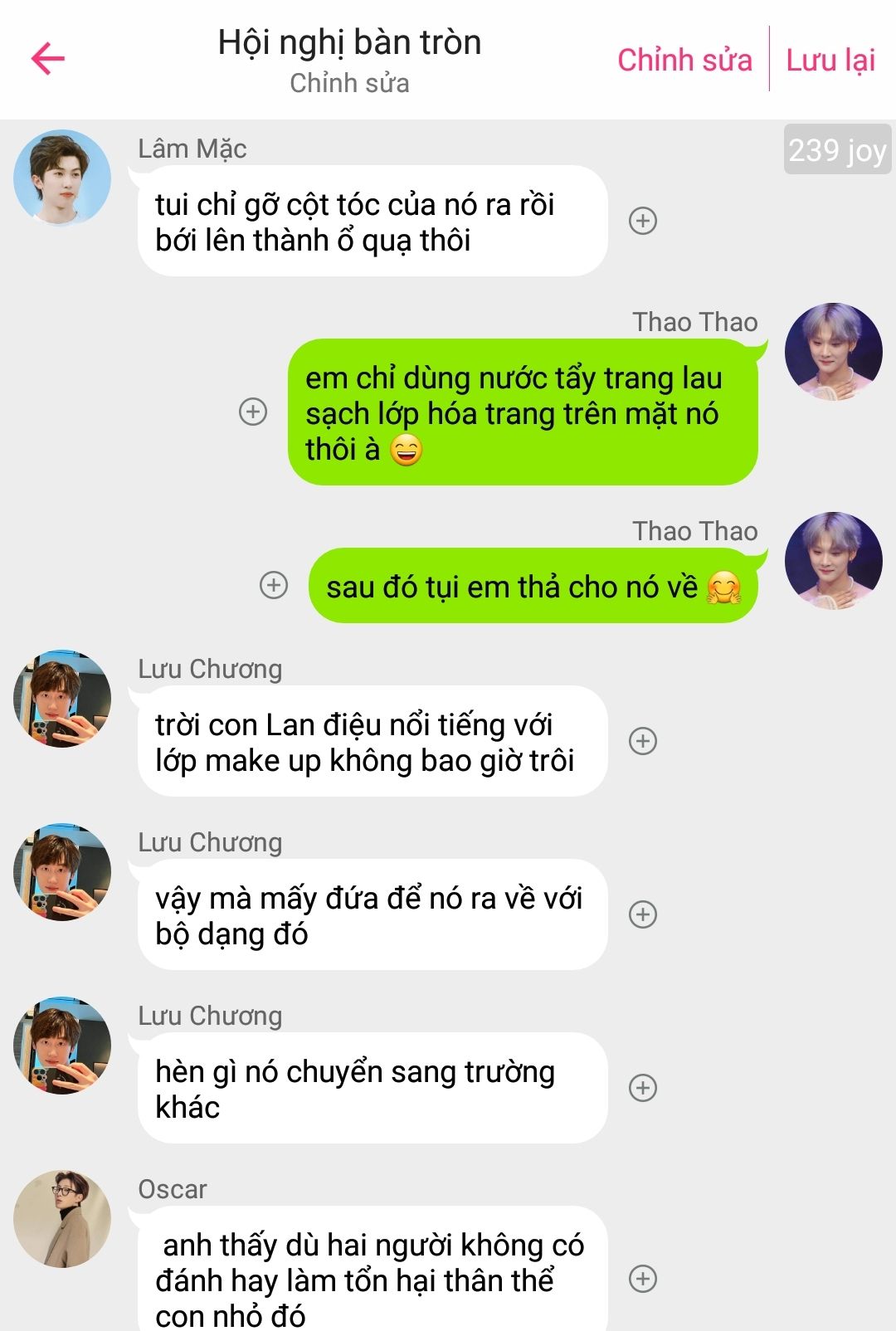Tap Chỉnh sửa in the top bar
Screen dimensions: 896x1331
tap(684, 60)
